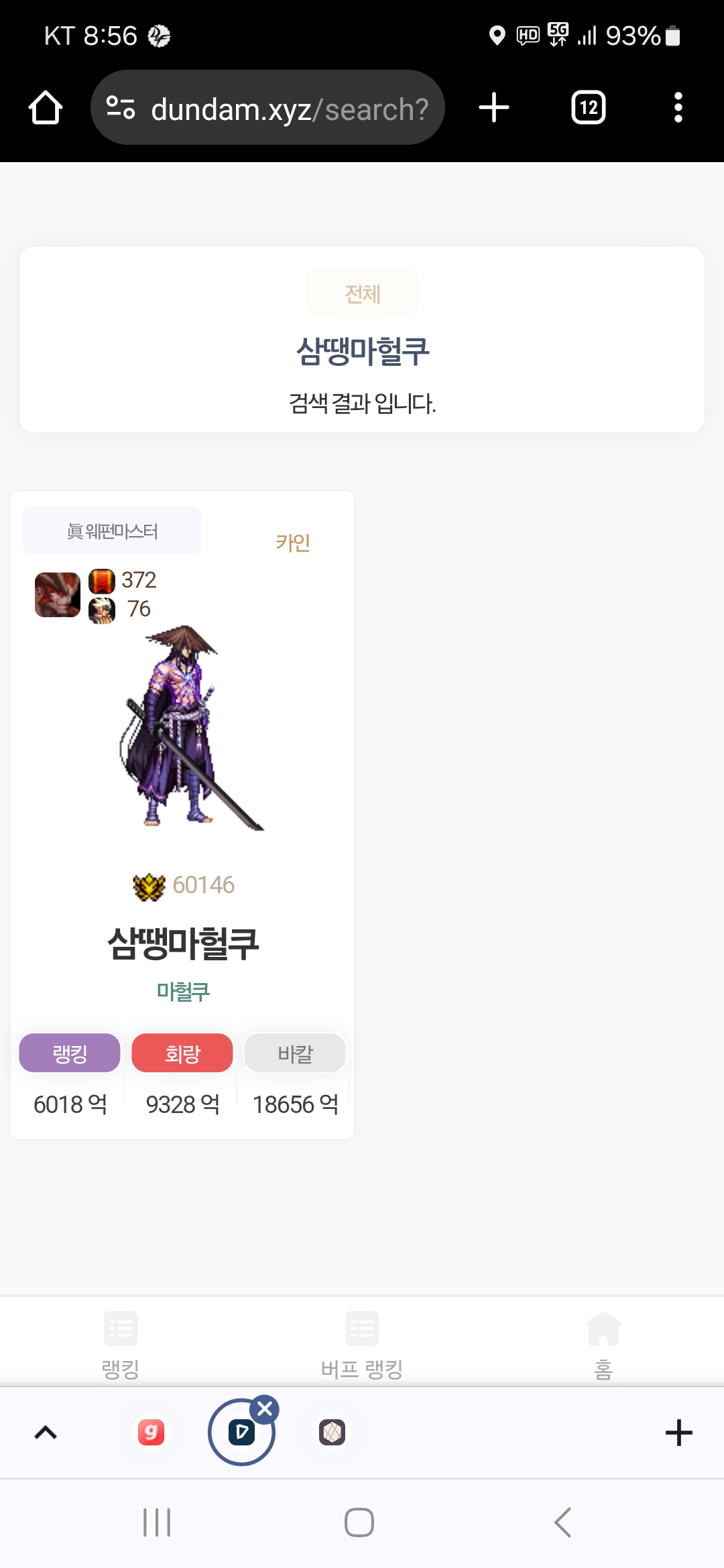
Task: Tap the dundam.xyz address bar
Action: [268, 108]
